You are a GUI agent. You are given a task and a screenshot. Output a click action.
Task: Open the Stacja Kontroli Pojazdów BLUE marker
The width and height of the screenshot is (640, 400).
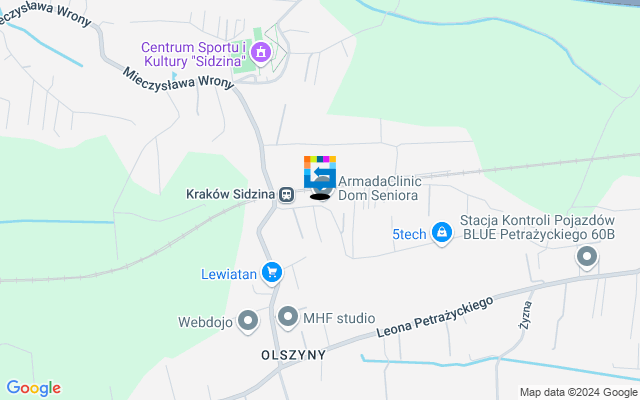click(x=587, y=258)
